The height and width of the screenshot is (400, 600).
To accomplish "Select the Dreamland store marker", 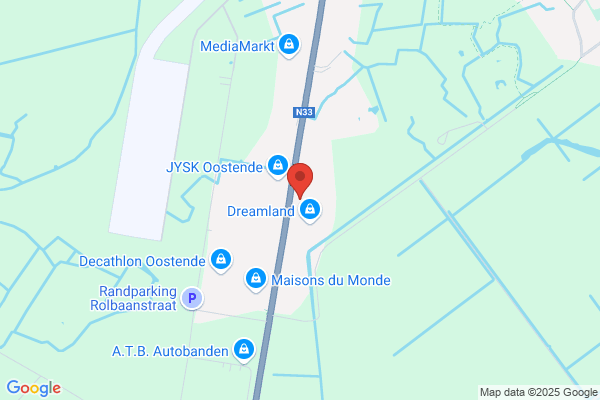I will click(x=310, y=210).
